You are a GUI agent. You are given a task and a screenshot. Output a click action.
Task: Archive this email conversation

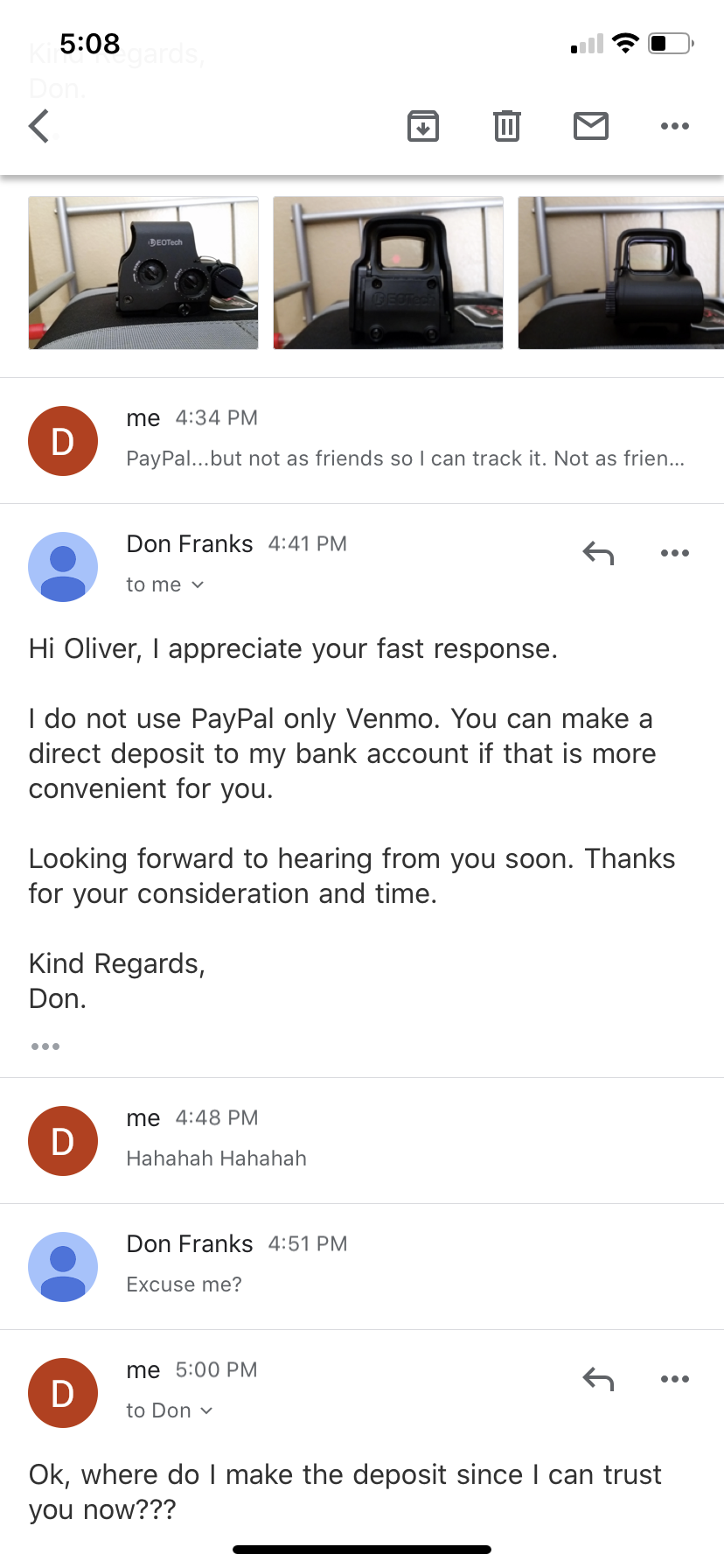pos(423,126)
